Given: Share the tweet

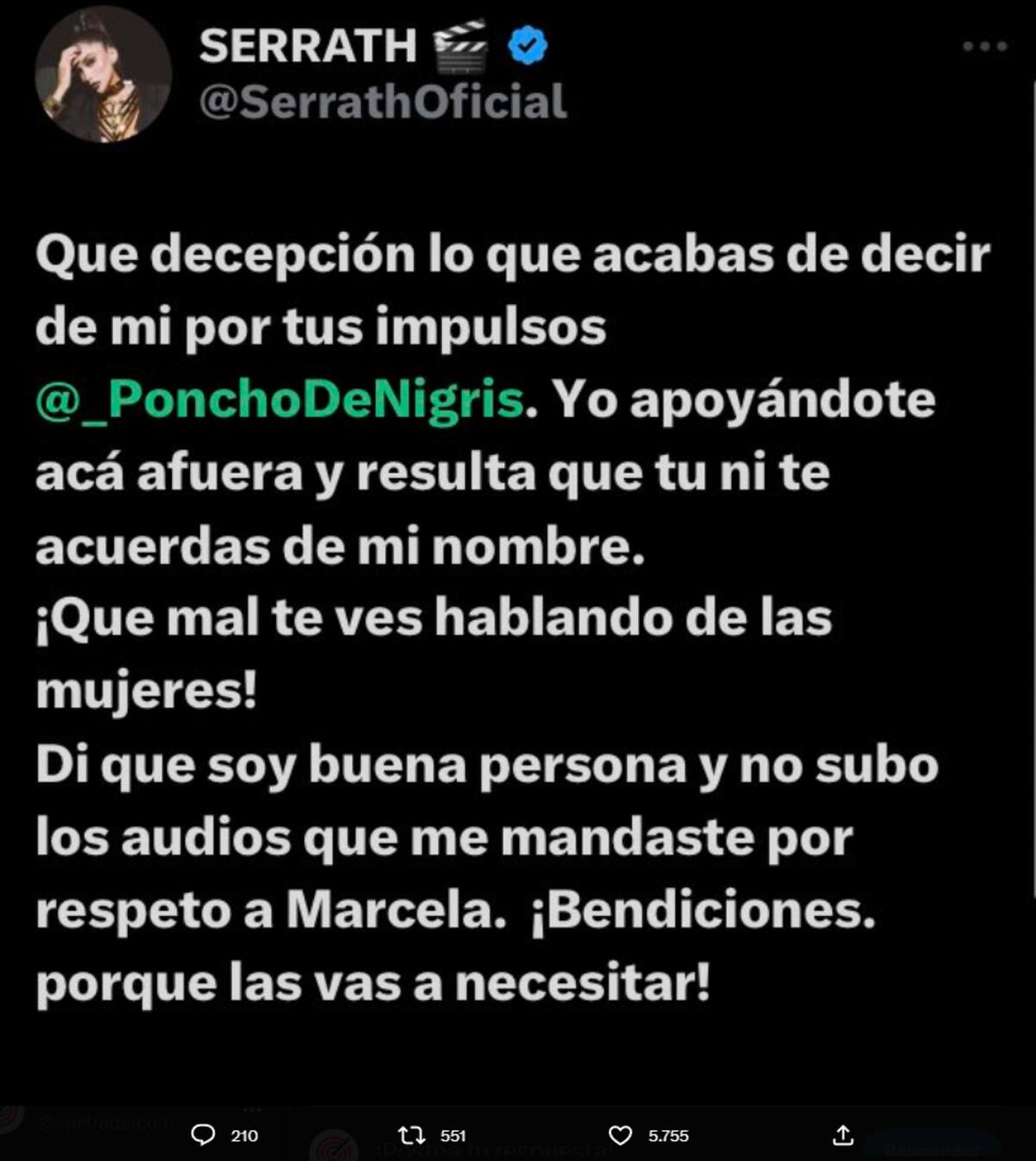Looking at the screenshot, I should 843,1134.
